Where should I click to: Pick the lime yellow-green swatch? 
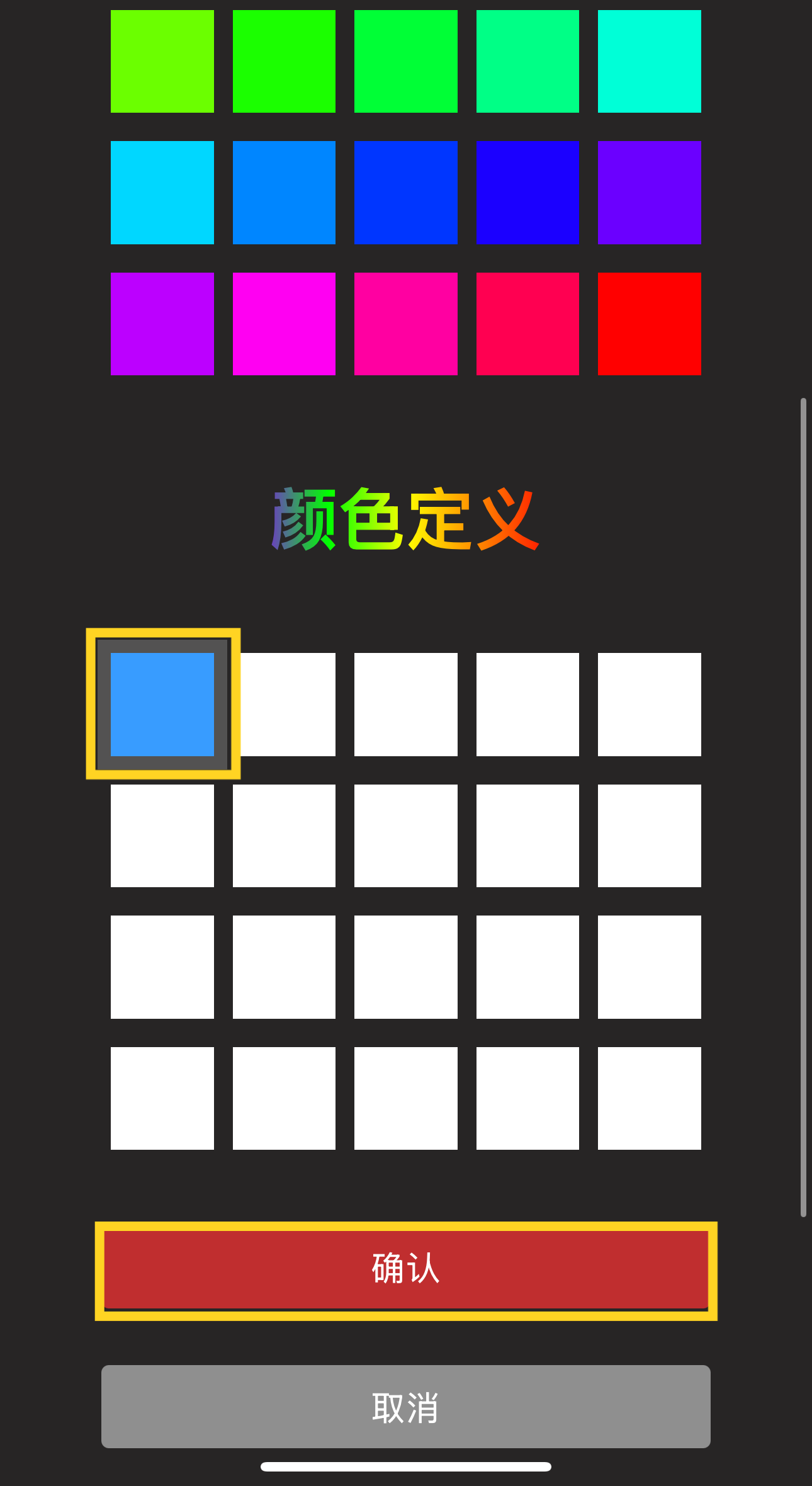coord(162,61)
